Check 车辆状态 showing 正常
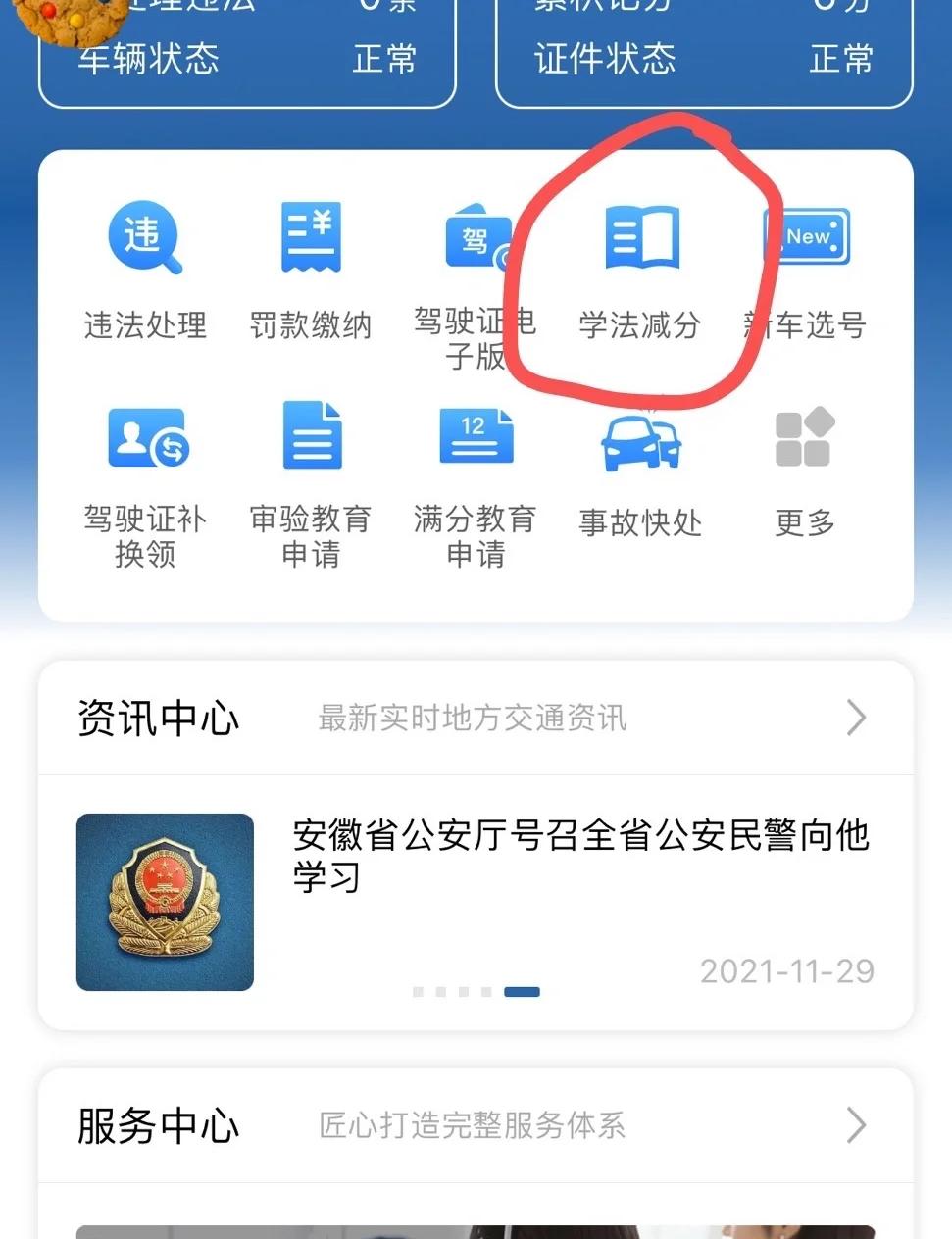This screenshot has width=952, height=1239. pyautogui.click(x=245, y=60)
